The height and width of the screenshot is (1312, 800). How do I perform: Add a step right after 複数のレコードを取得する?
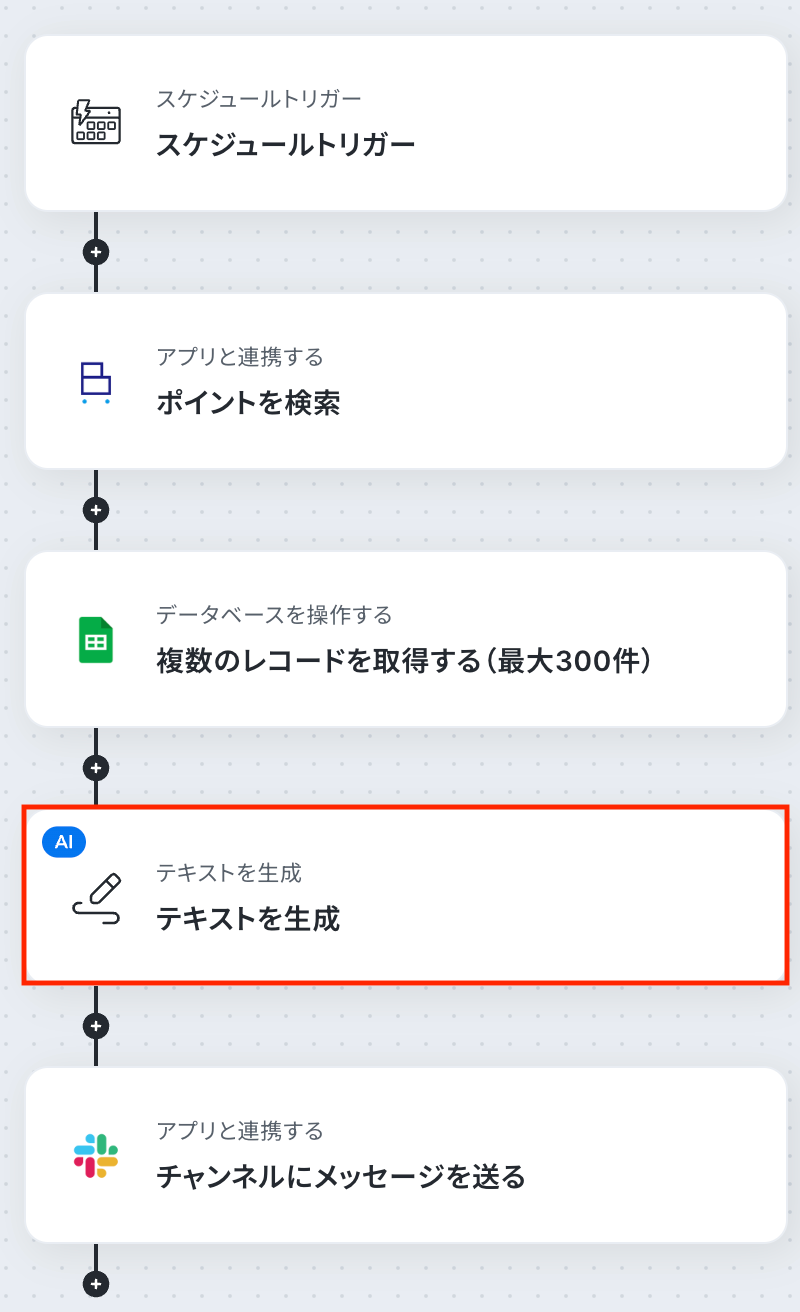tap(96, 768)
